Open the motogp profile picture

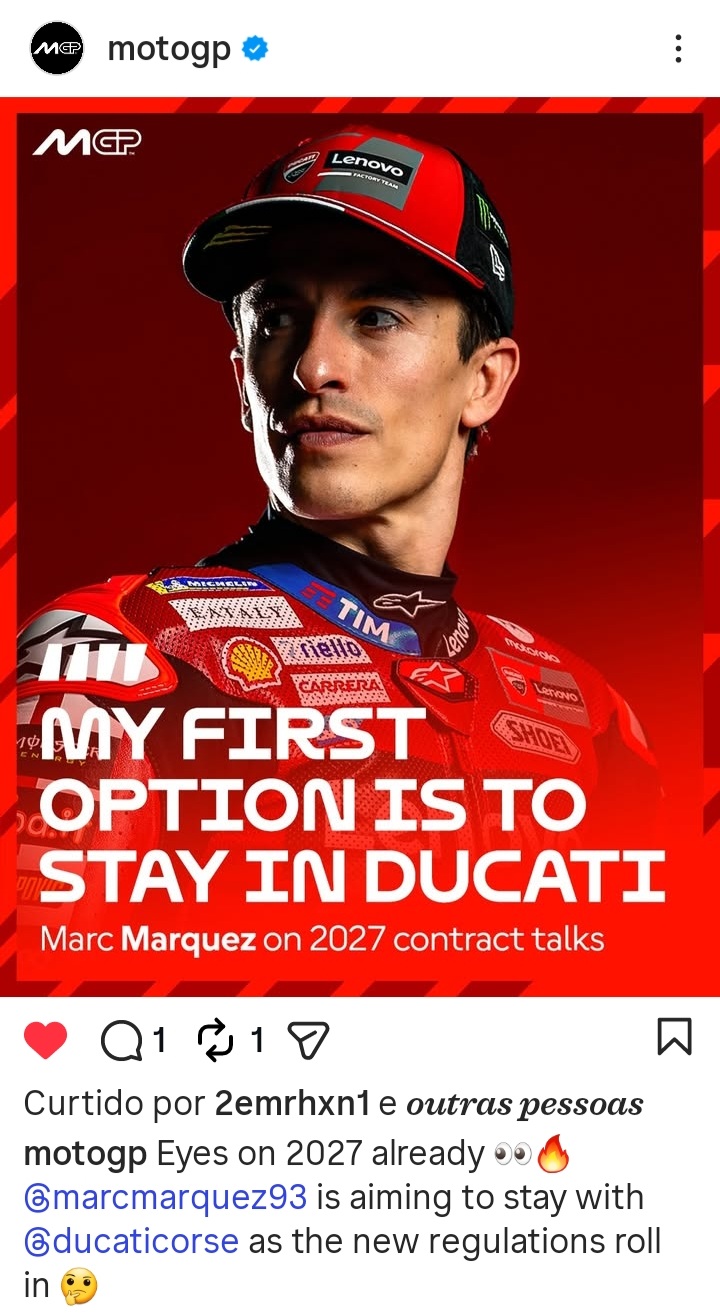tap(55, 49)
